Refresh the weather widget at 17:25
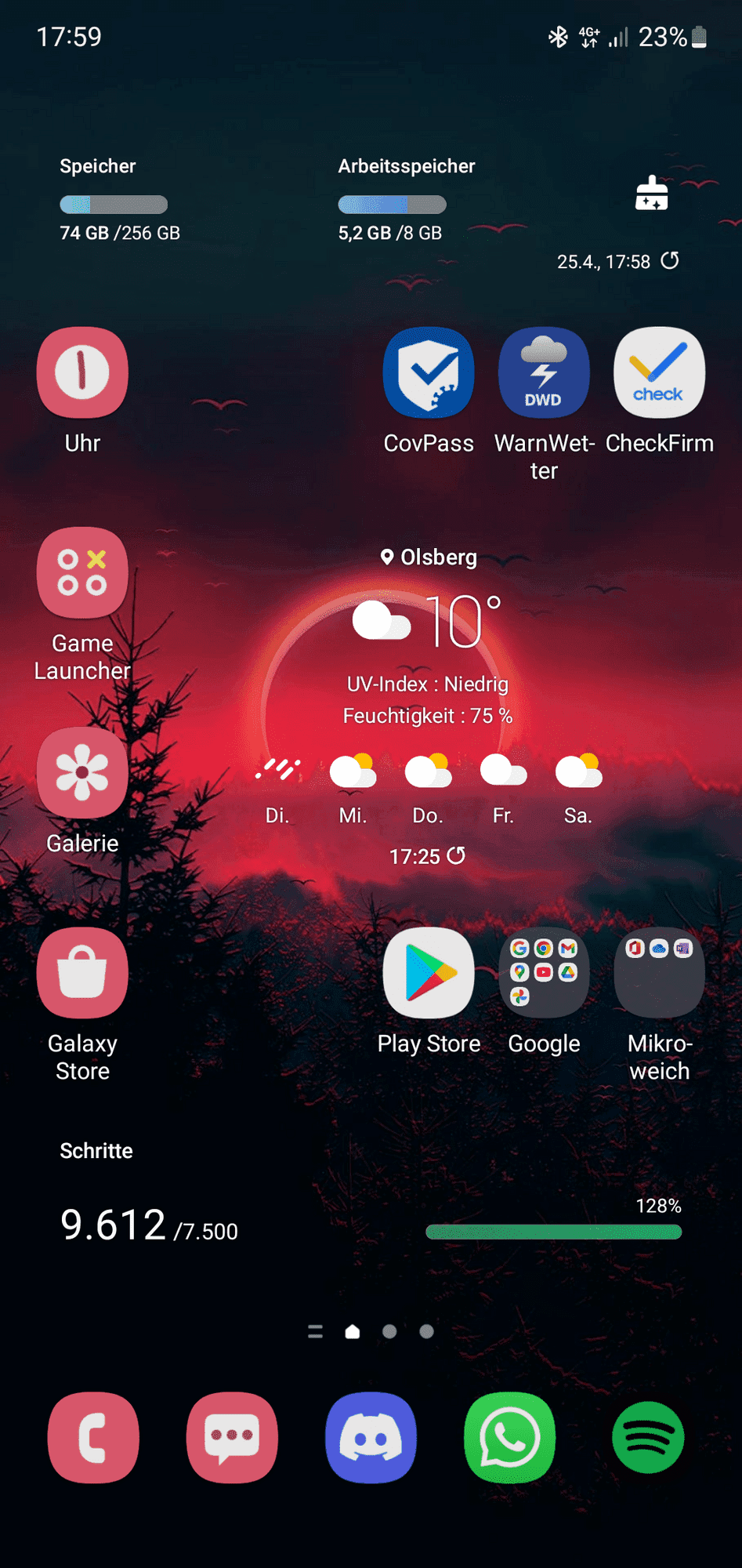The width and height of the screenshot is (742, 1568). click(456, 855)
